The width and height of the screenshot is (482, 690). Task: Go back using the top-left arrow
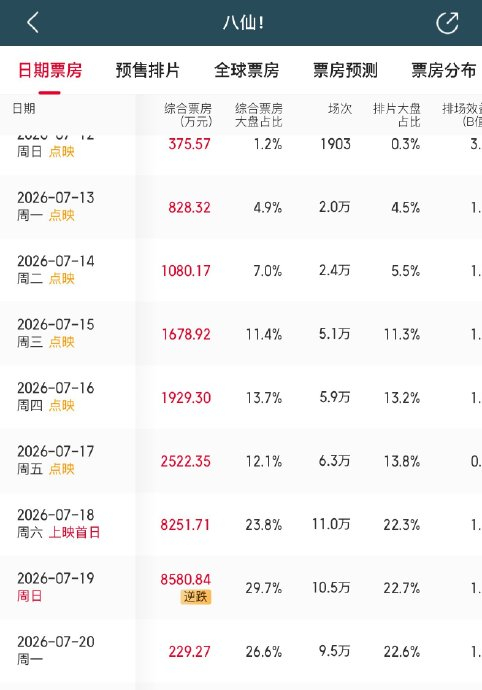pos(33,22)
